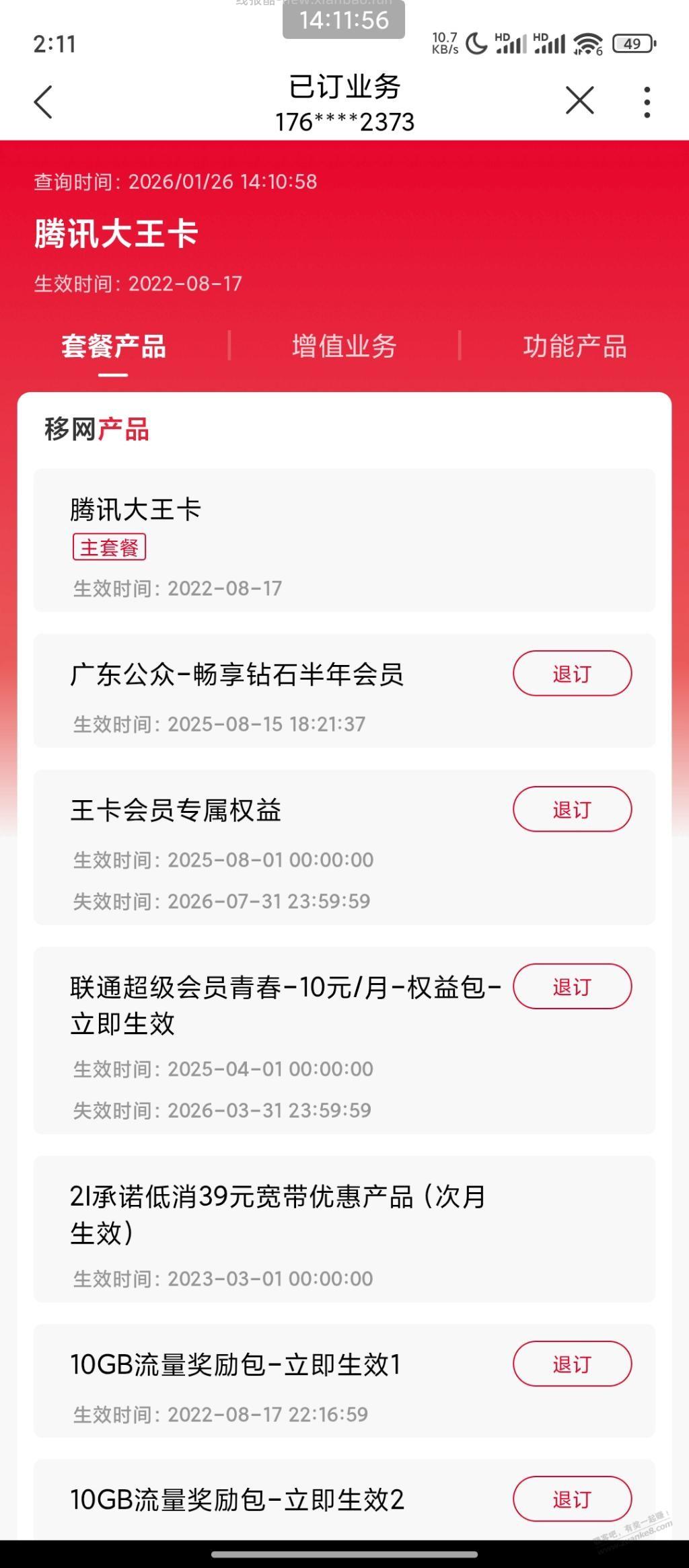退订 the 10GB流量奖励包-立即生效2
The width and height of the screenshot is (689, 1568).
[572, 1499]
